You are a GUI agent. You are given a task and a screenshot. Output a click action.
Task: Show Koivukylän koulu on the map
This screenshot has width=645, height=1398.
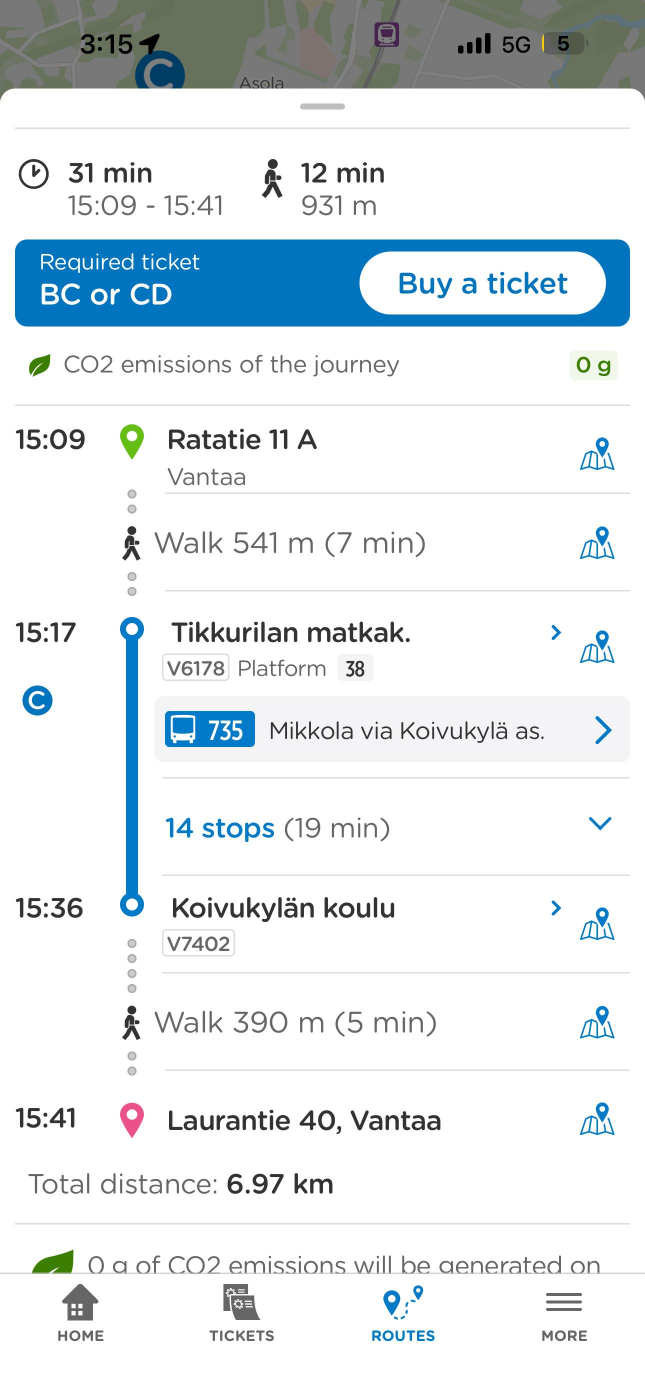(597, 924)
